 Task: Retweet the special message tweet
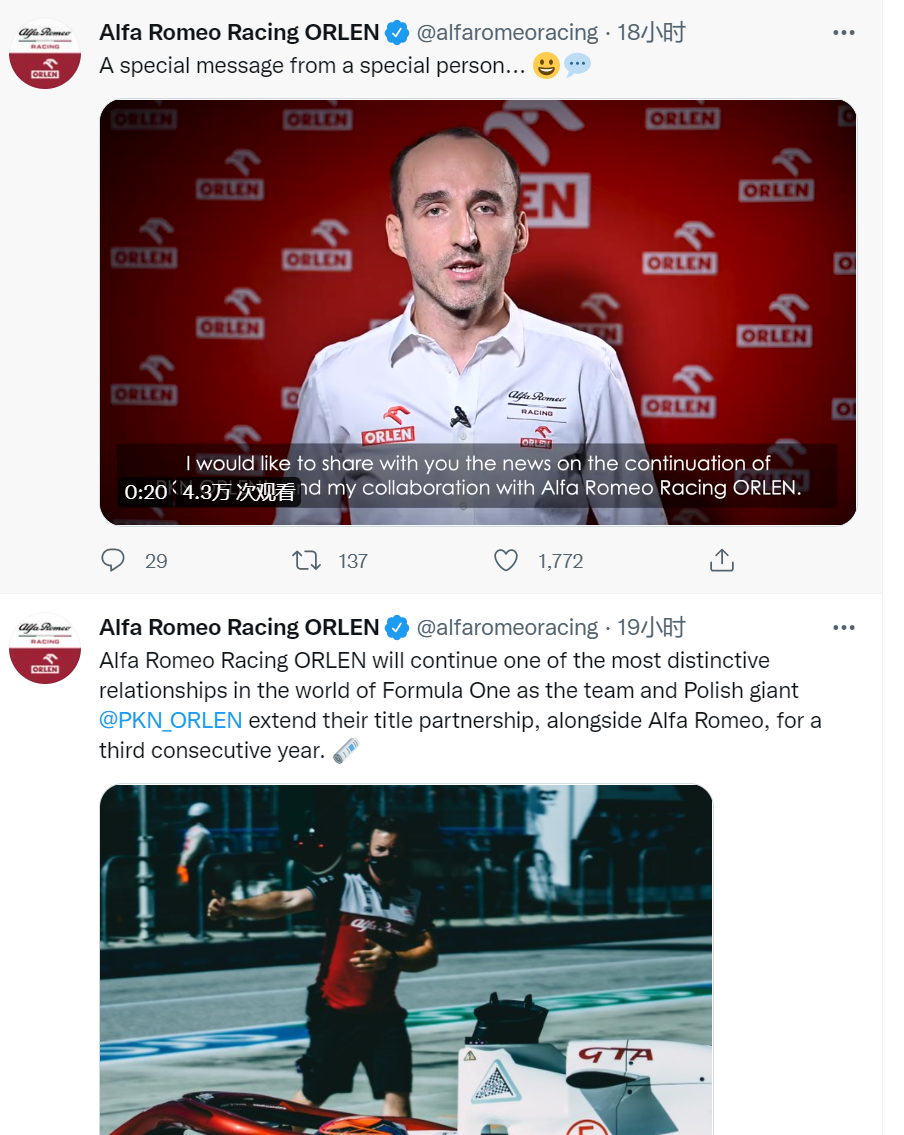[x=306, y=561]
